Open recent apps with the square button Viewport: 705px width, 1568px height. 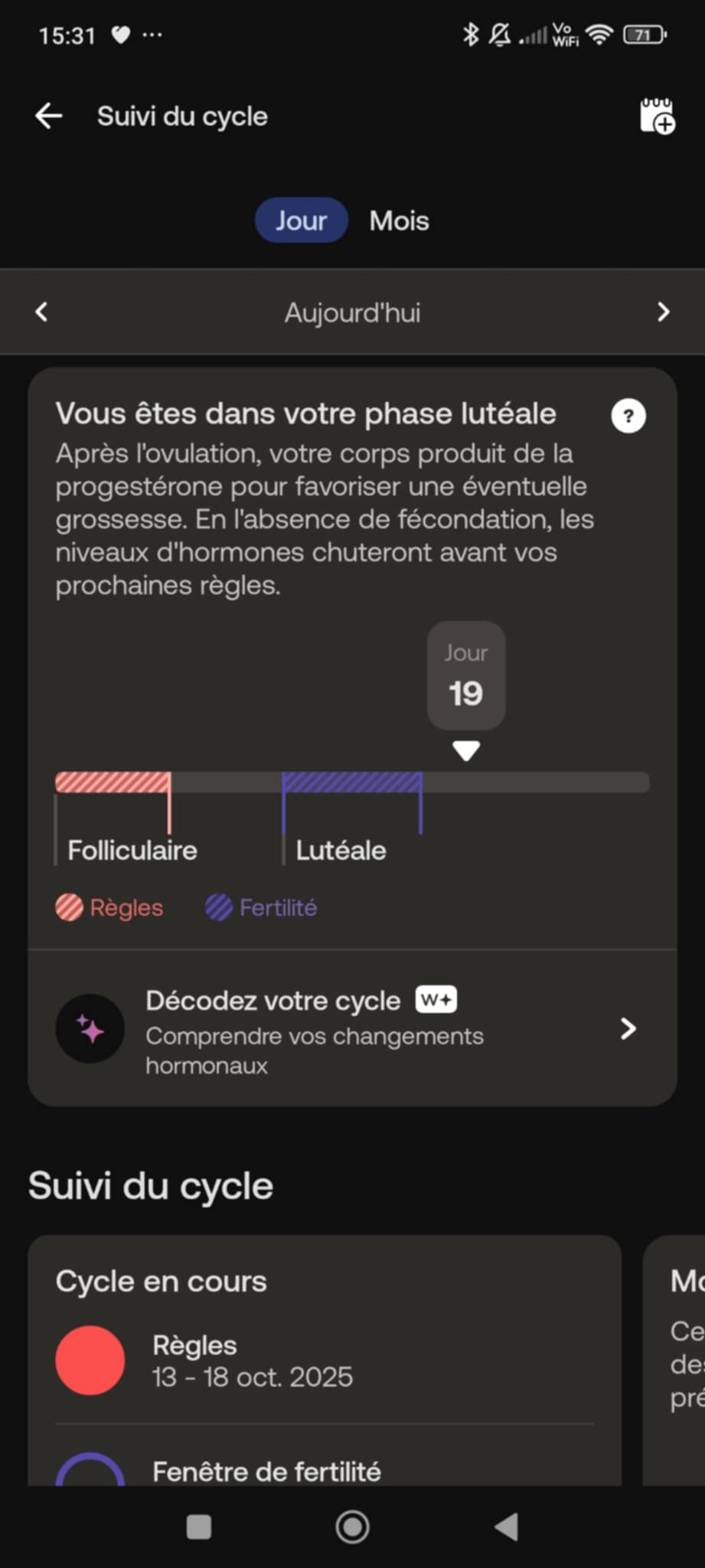point(199,1527)
